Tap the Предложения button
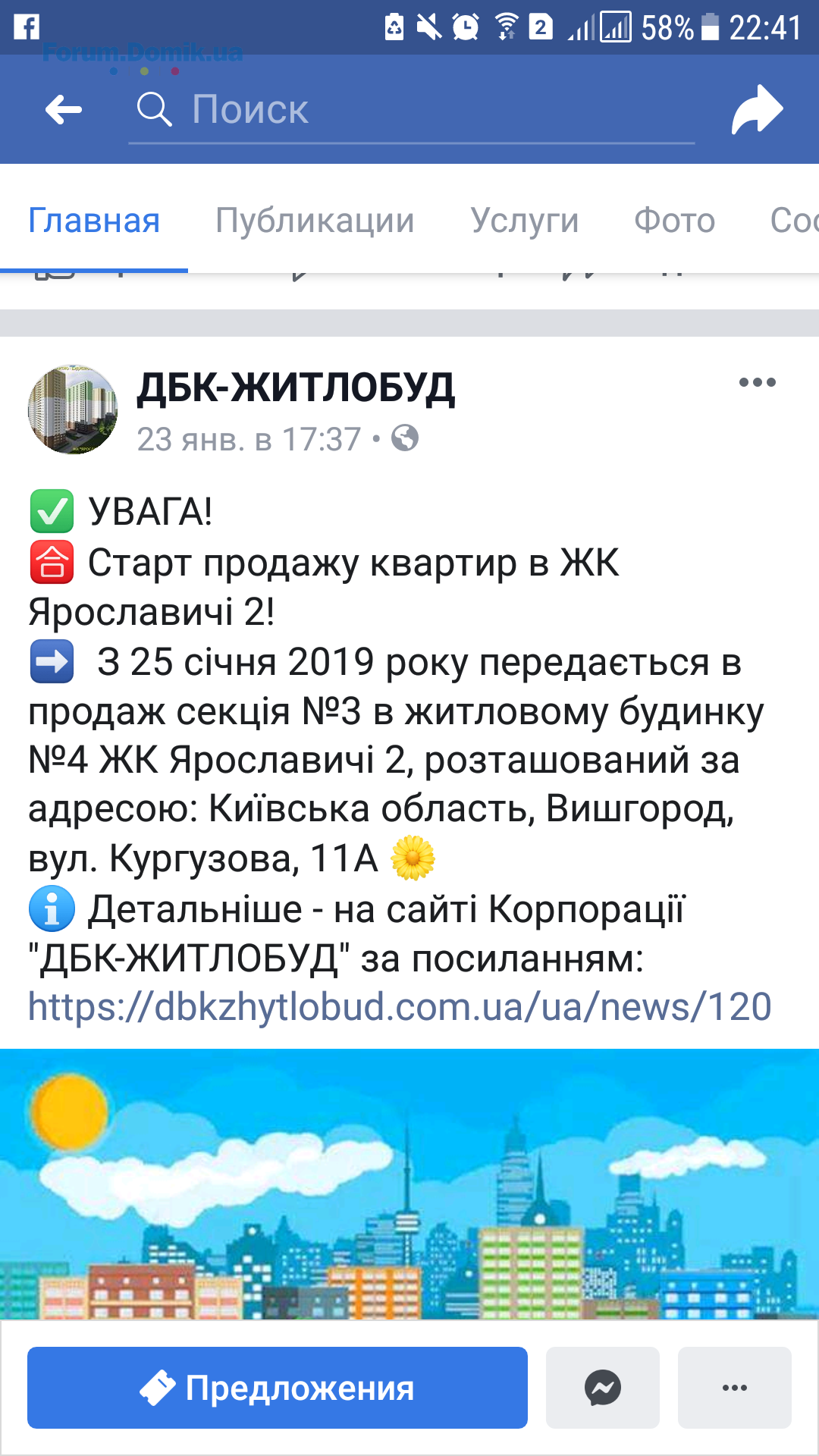 point(278,1388)
